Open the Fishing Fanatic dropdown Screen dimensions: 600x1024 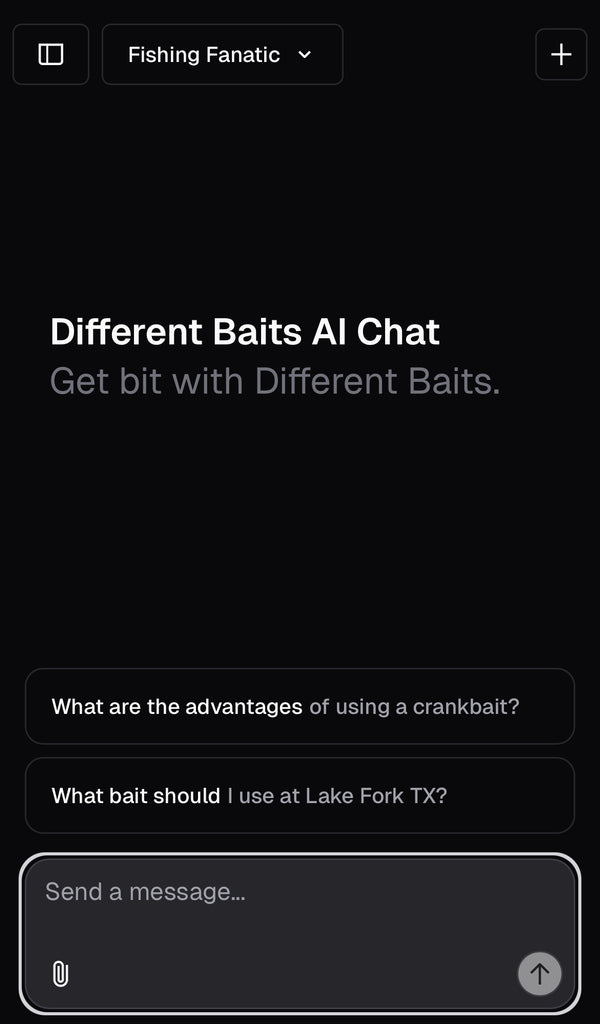tap(222, 55)
